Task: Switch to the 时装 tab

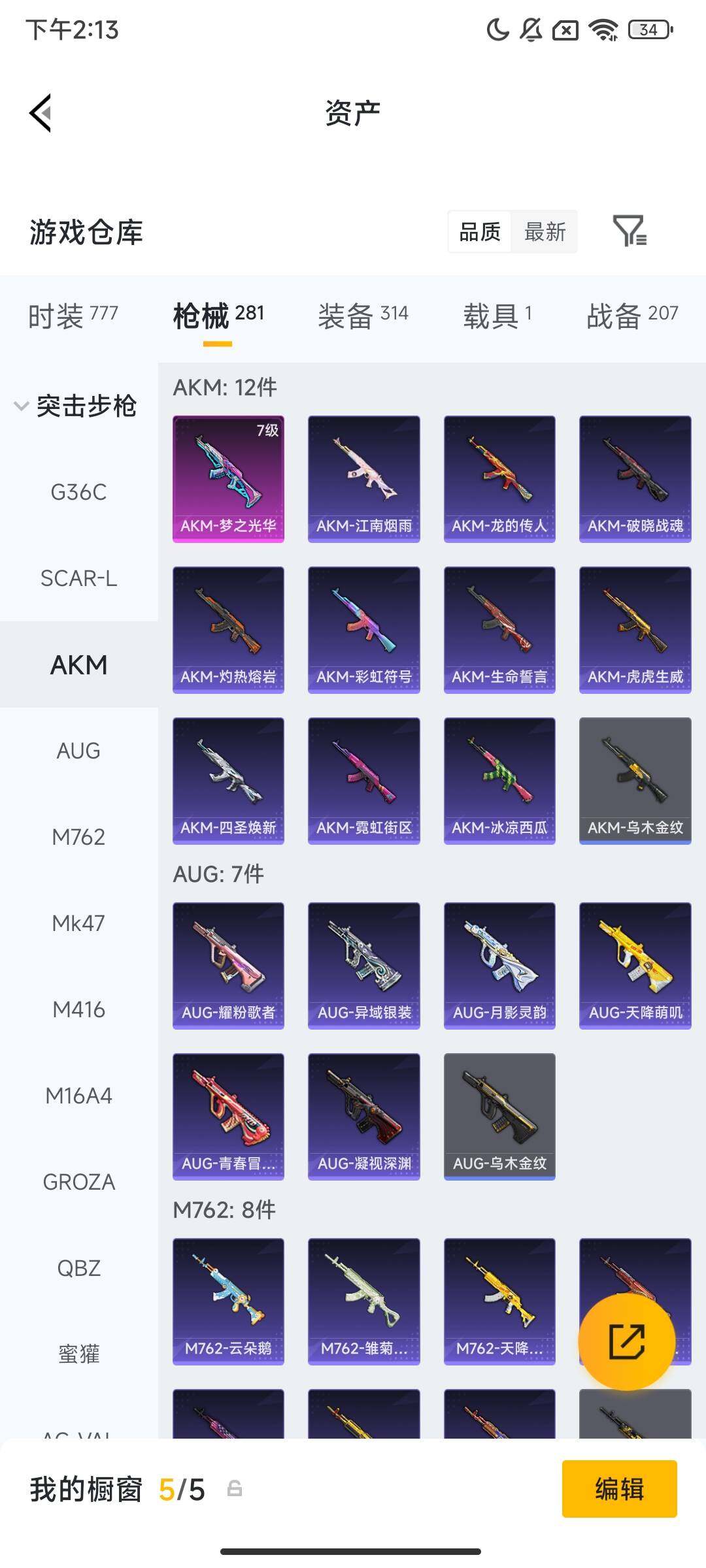Action: pos(73,316)
